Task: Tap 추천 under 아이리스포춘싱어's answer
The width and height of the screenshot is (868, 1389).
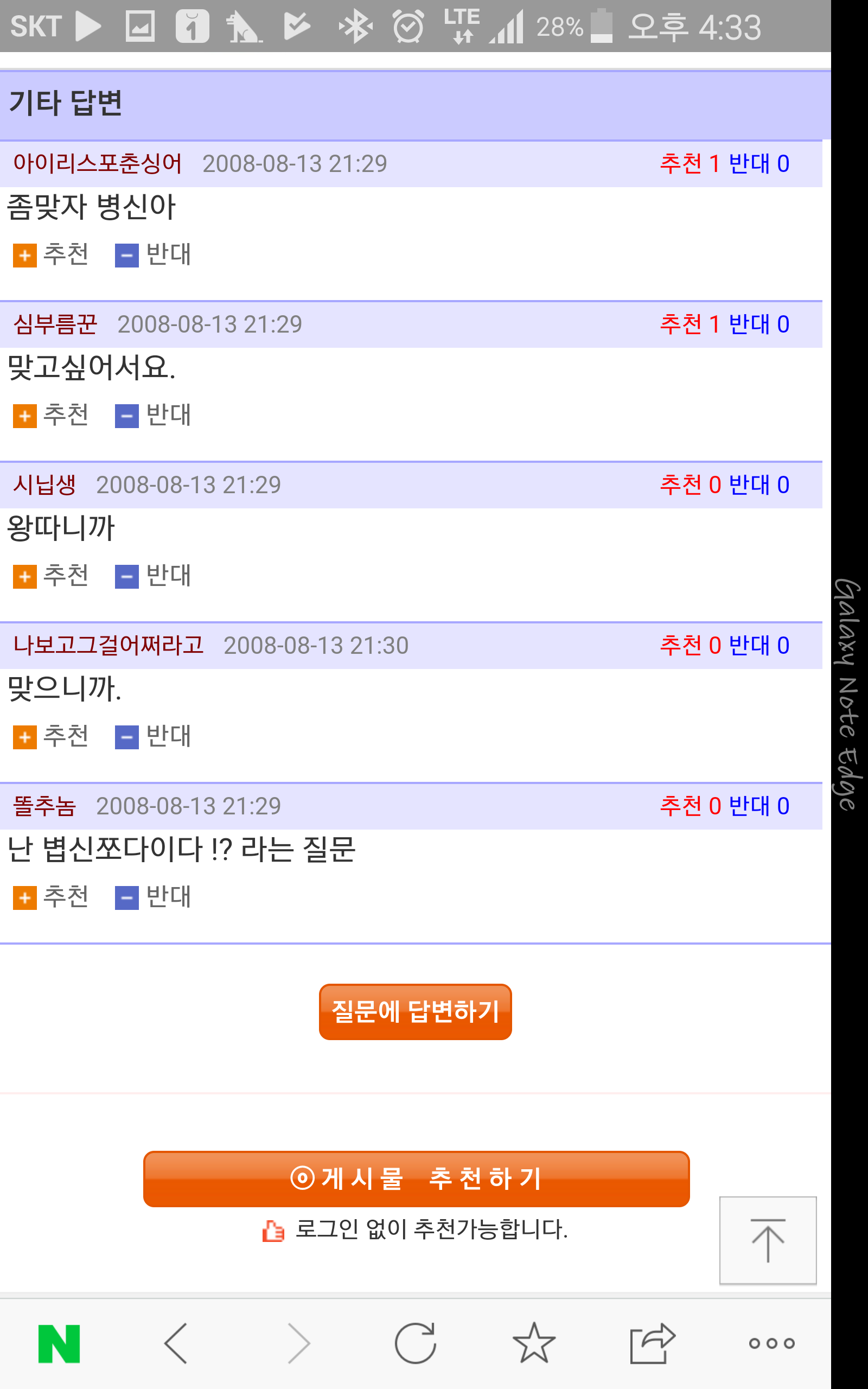Action: click(51, 254)
